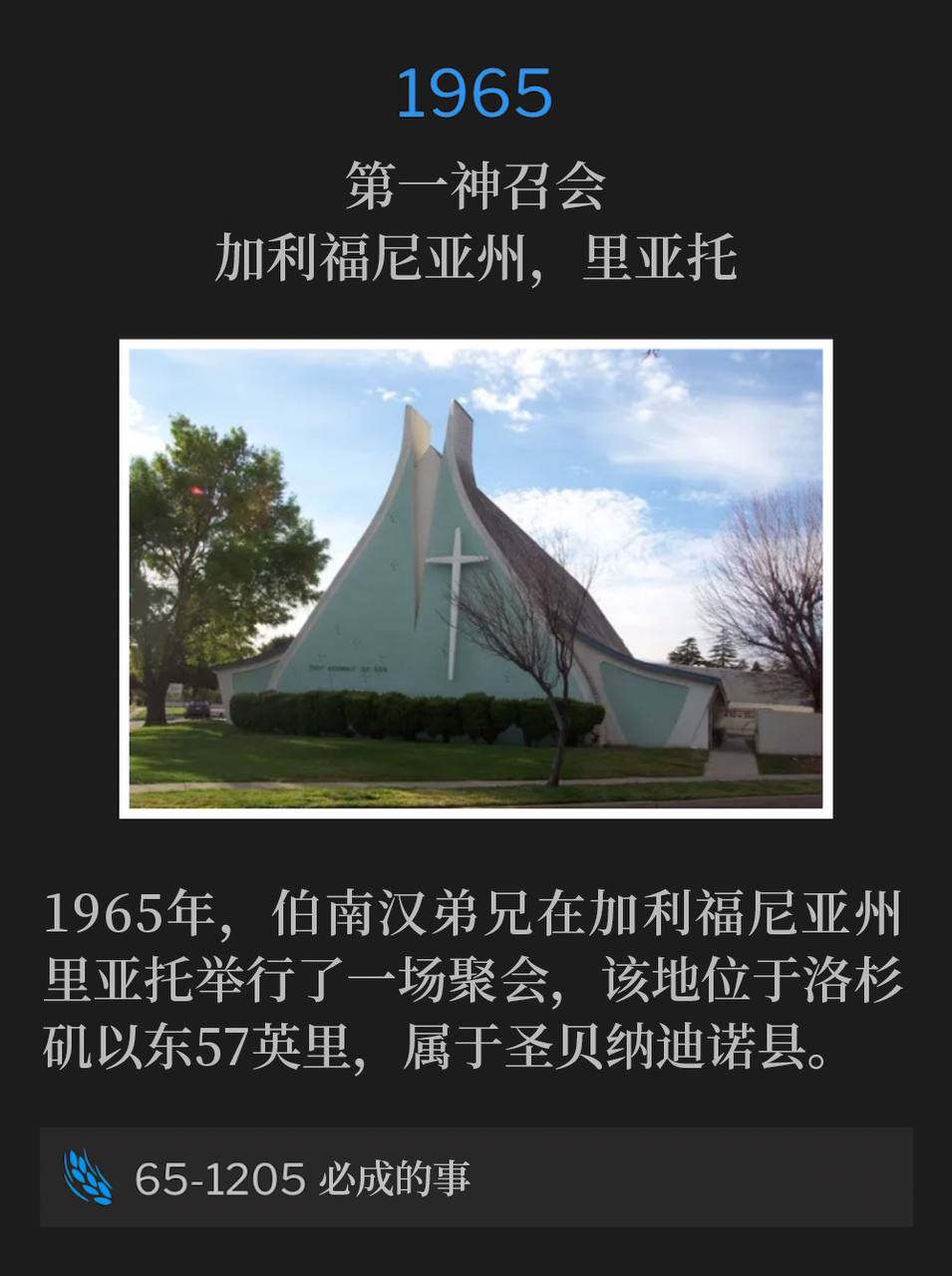Image resolution: width=952 pixels, height=1276 pixels.
Task: View the 第一神召会 church photo
Action: [x=476, y=578]
